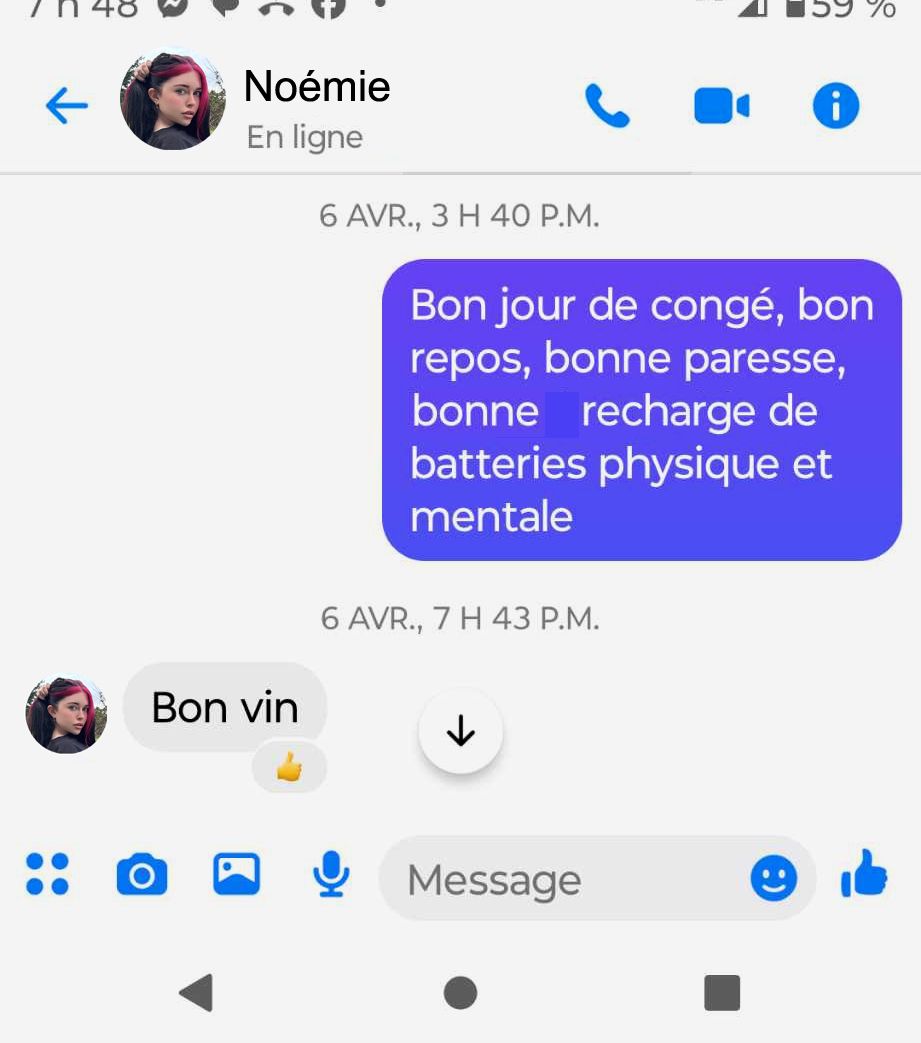Image resolution: width=921 pixels, height=1043 pixels.
Task: Open Noémie's profile picture in the header
Action: pos(172,101)
